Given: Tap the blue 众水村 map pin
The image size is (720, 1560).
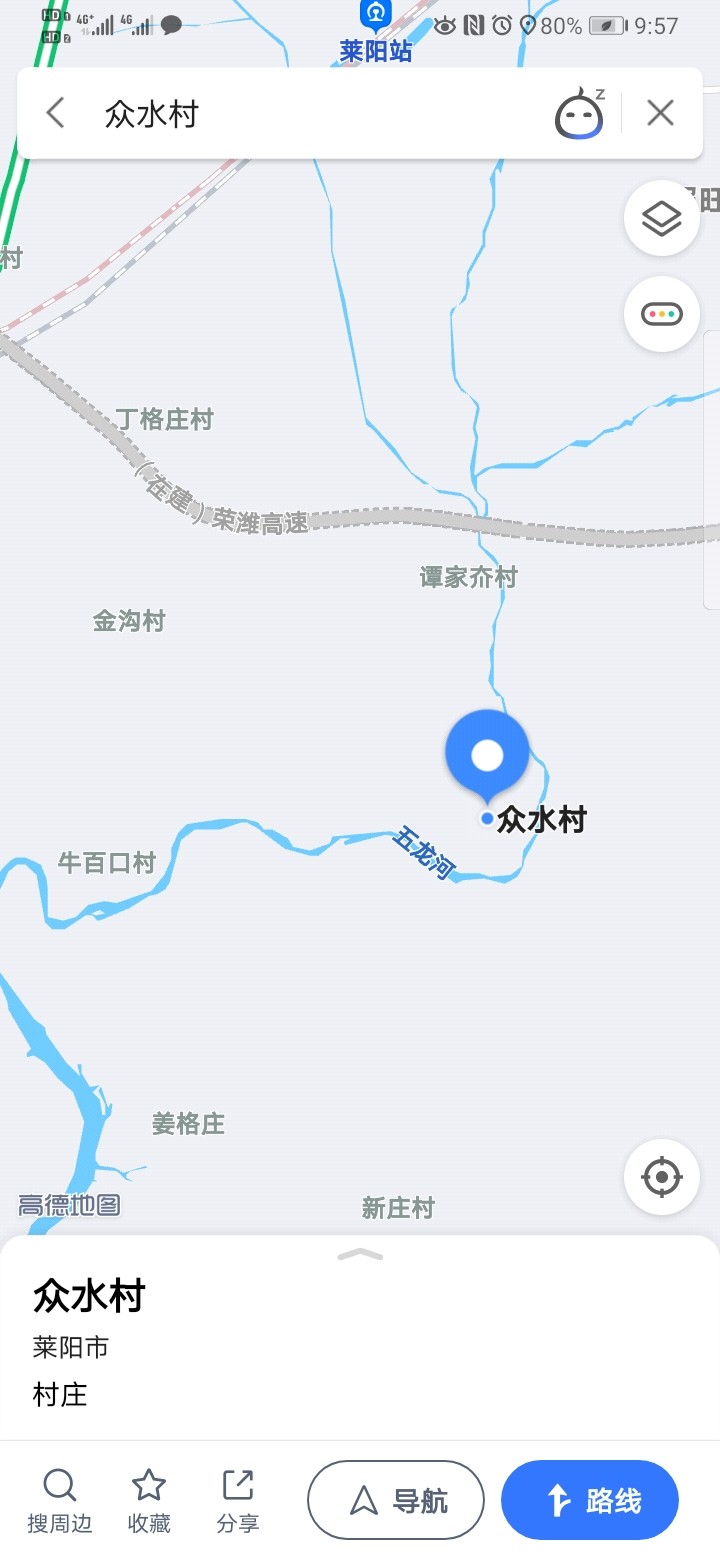Looking at the screenshot, I should tap(487, 755).
